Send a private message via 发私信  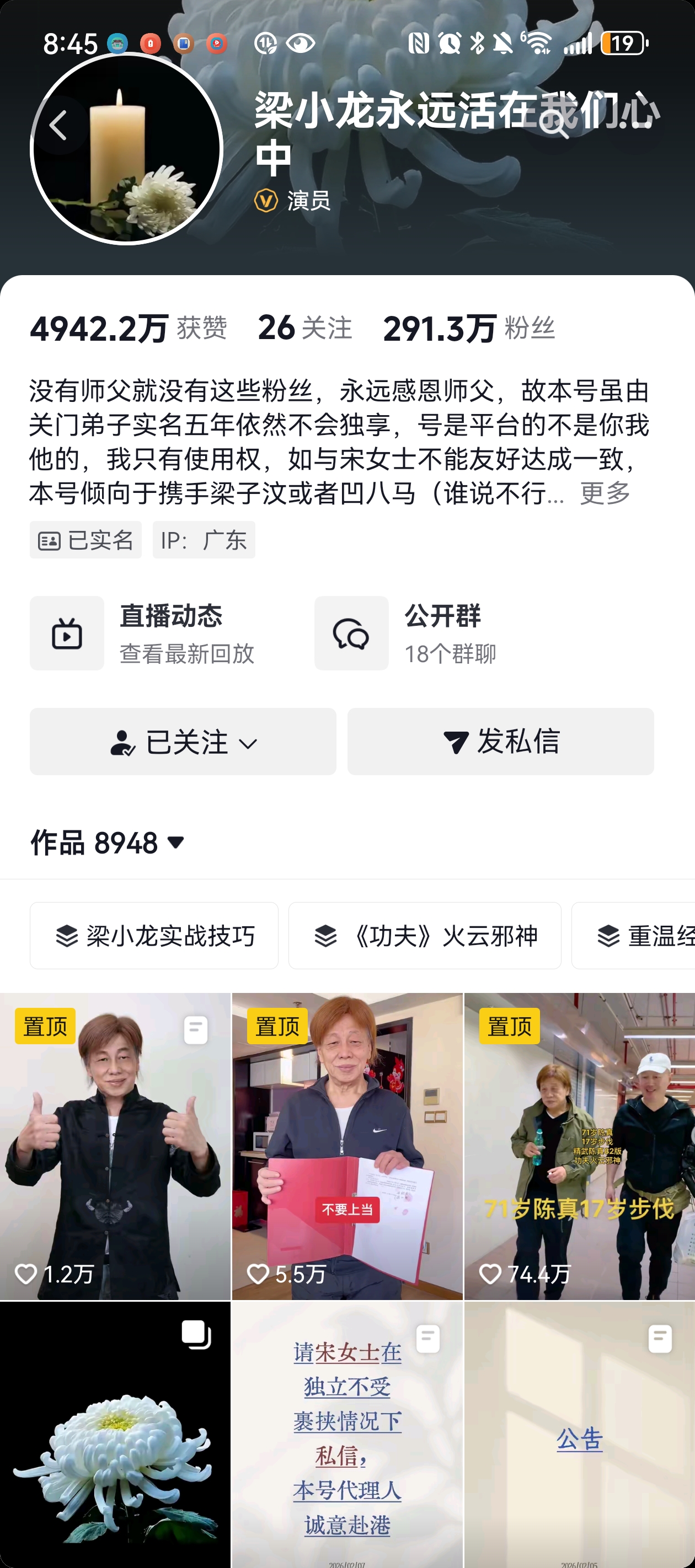[x=500, y=742]
